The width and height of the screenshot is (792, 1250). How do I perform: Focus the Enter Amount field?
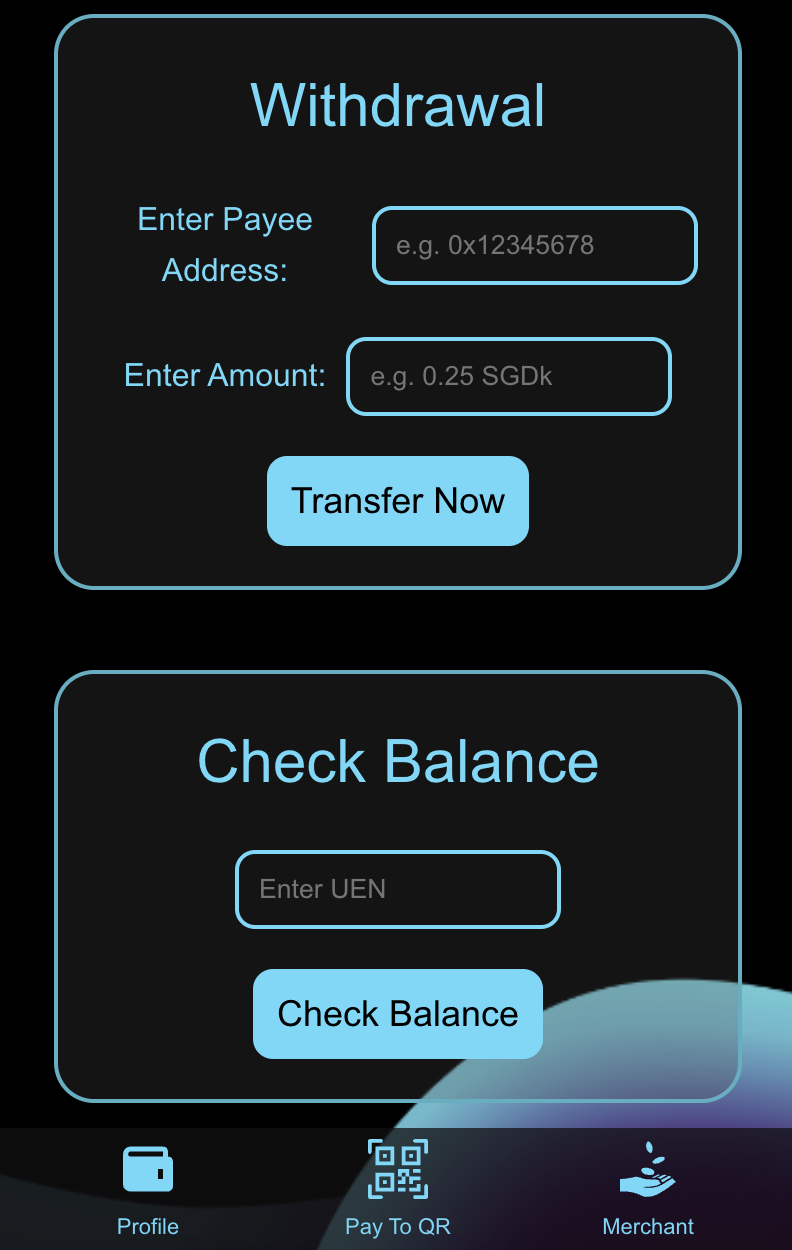508,376
